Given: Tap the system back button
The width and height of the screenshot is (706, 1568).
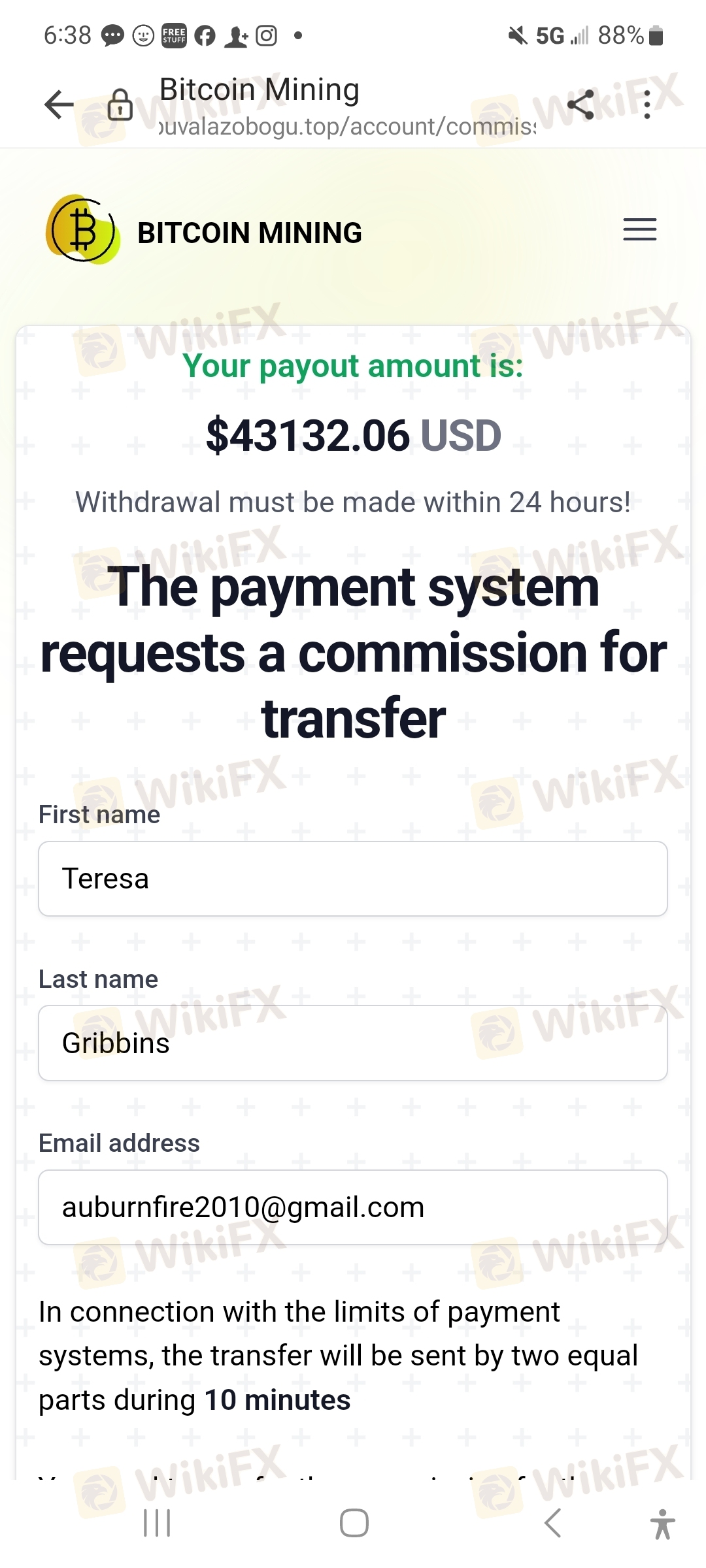Looking at the screenshot, I should pos(552,1523).
